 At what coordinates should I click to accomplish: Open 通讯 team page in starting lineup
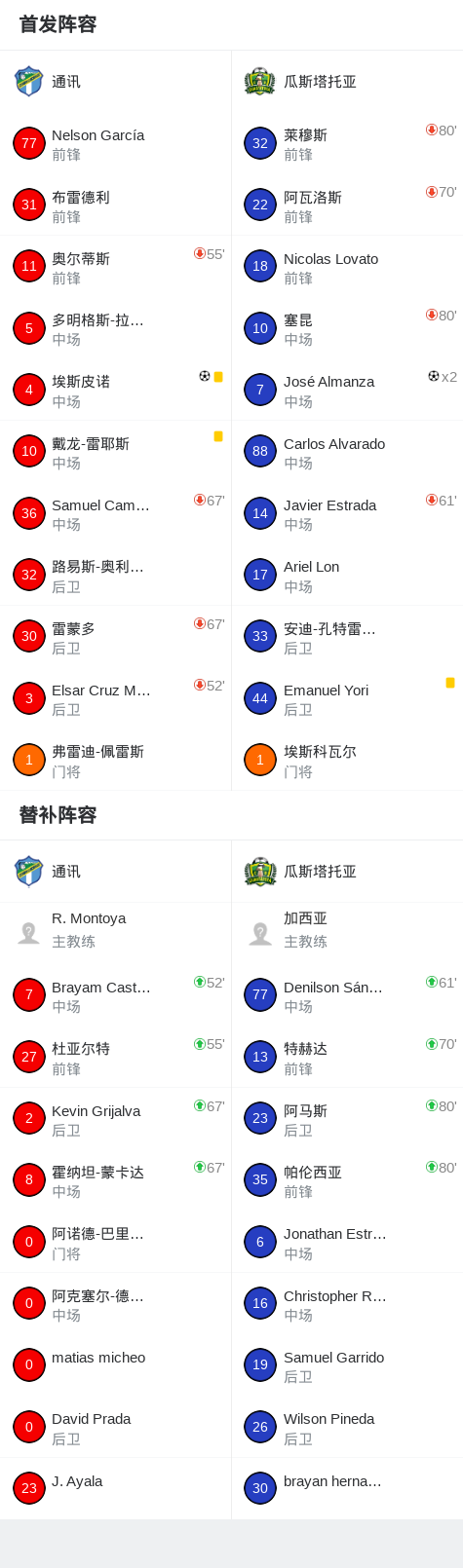(x=115, y=82)
